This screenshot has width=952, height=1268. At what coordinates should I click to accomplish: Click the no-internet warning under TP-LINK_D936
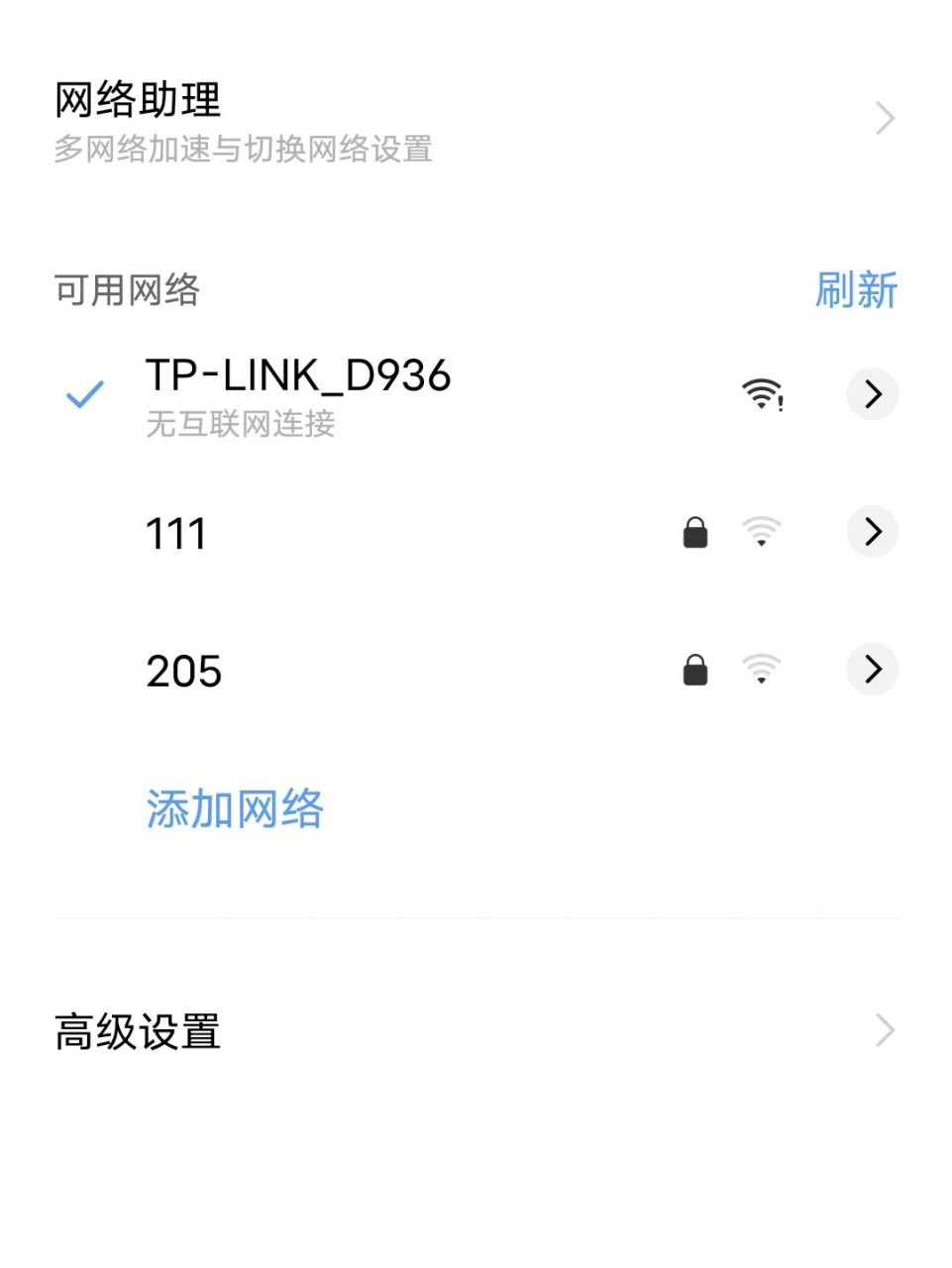click(241, 426)
